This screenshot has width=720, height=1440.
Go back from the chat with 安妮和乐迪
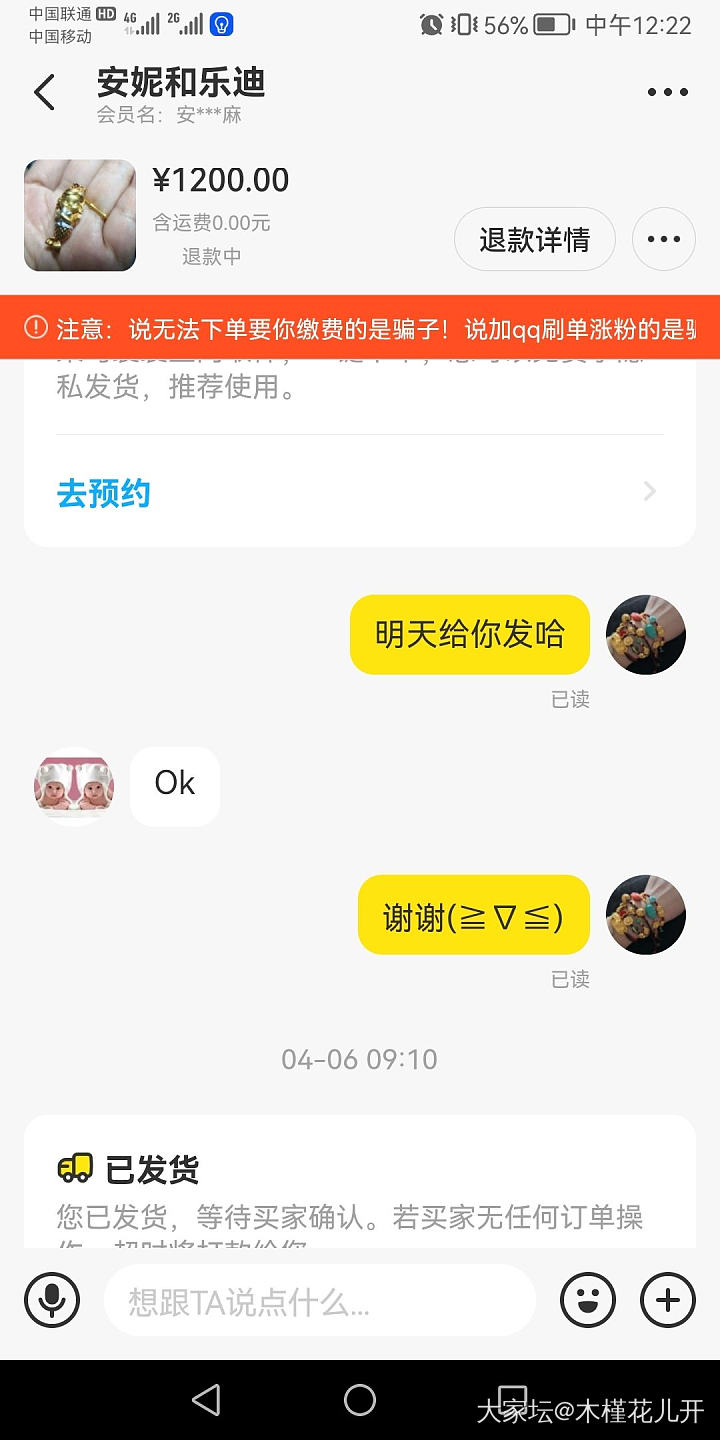click(44, 92)
